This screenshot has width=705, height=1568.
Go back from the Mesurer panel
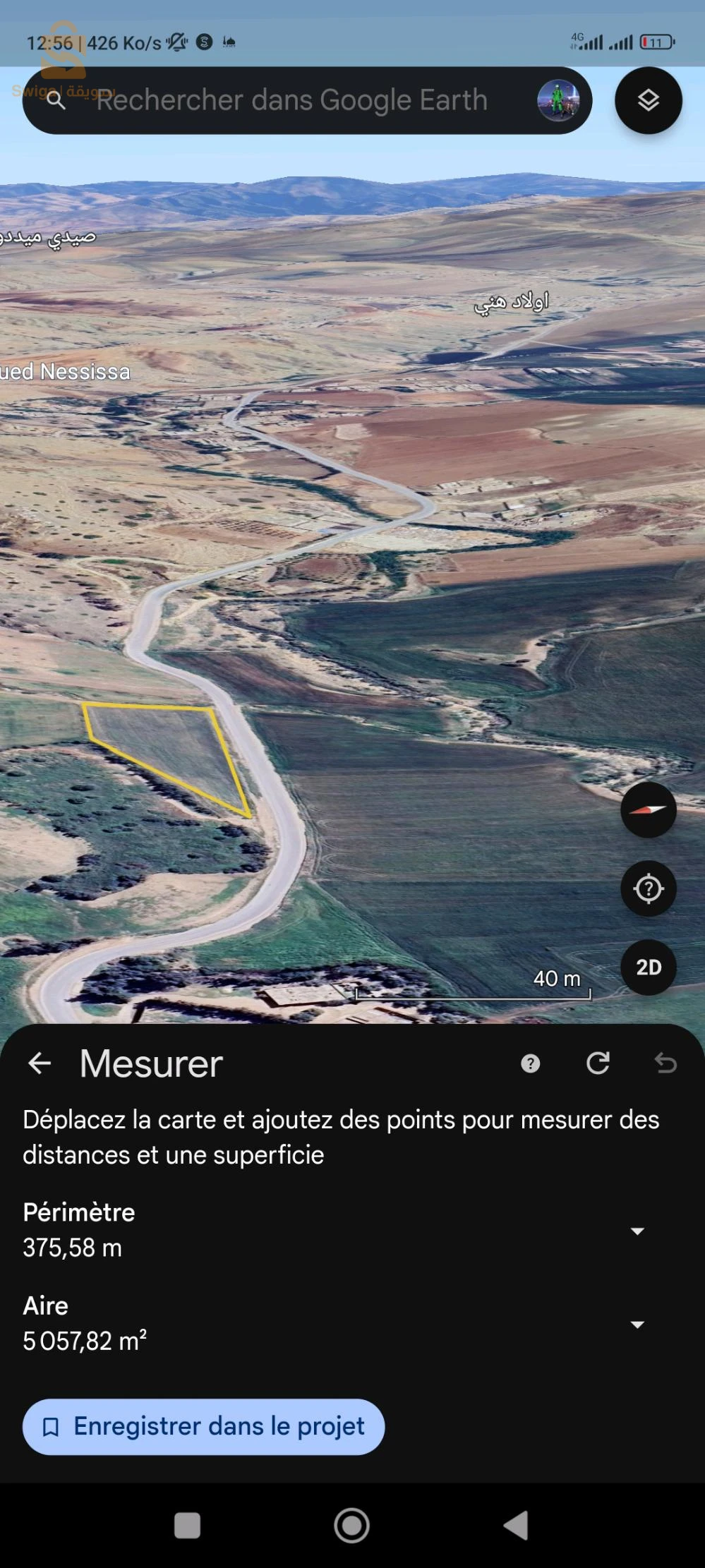[40, 1063]
